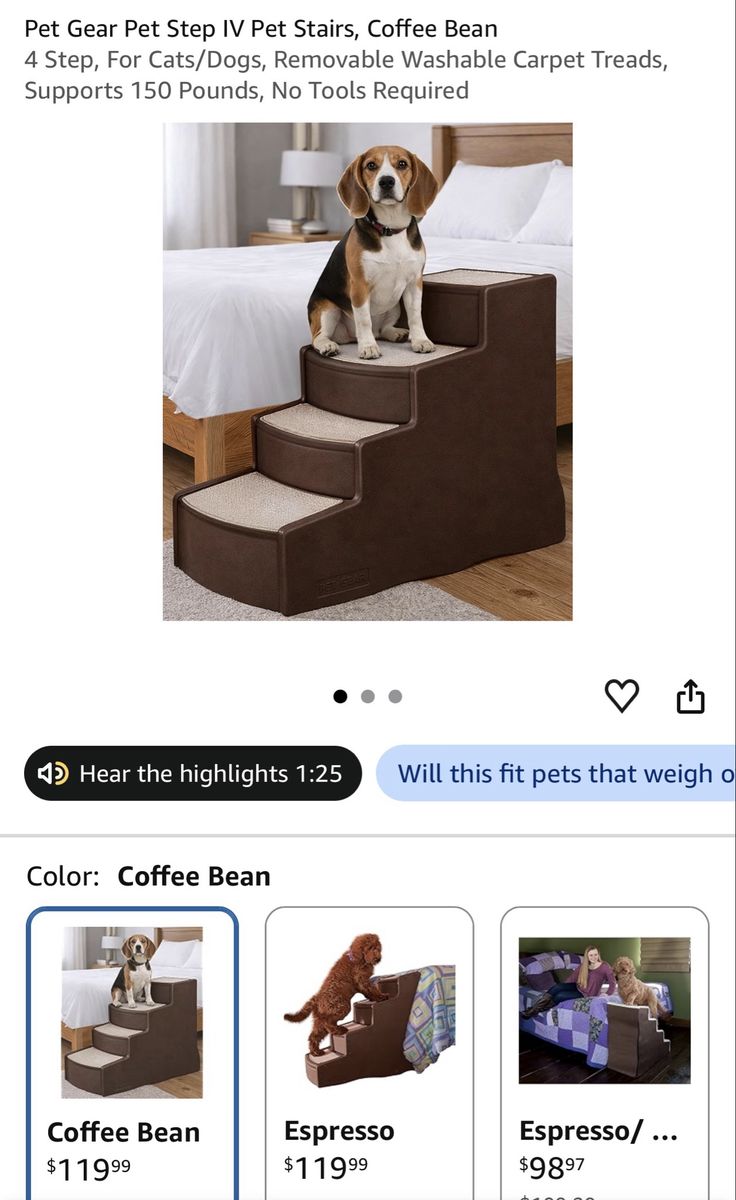
Task: Open the main product photo
Action: (x=368, y=371)
